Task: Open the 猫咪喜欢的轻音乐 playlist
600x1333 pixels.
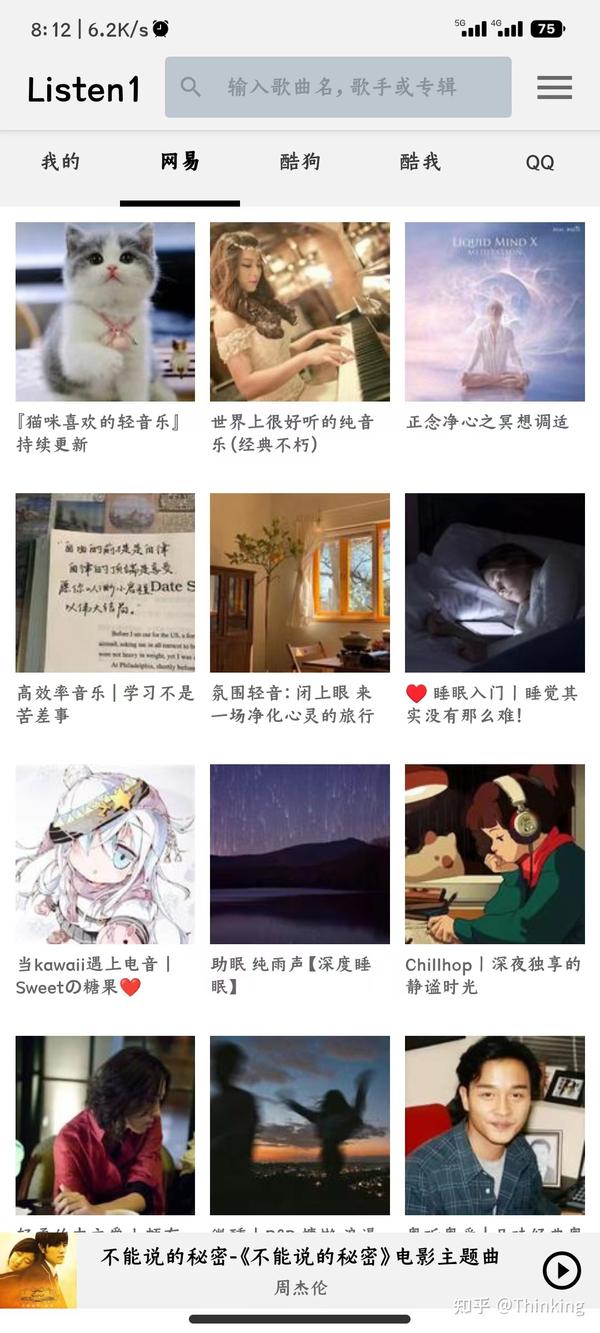Action: pyautogui.click(x=105, y=312)
